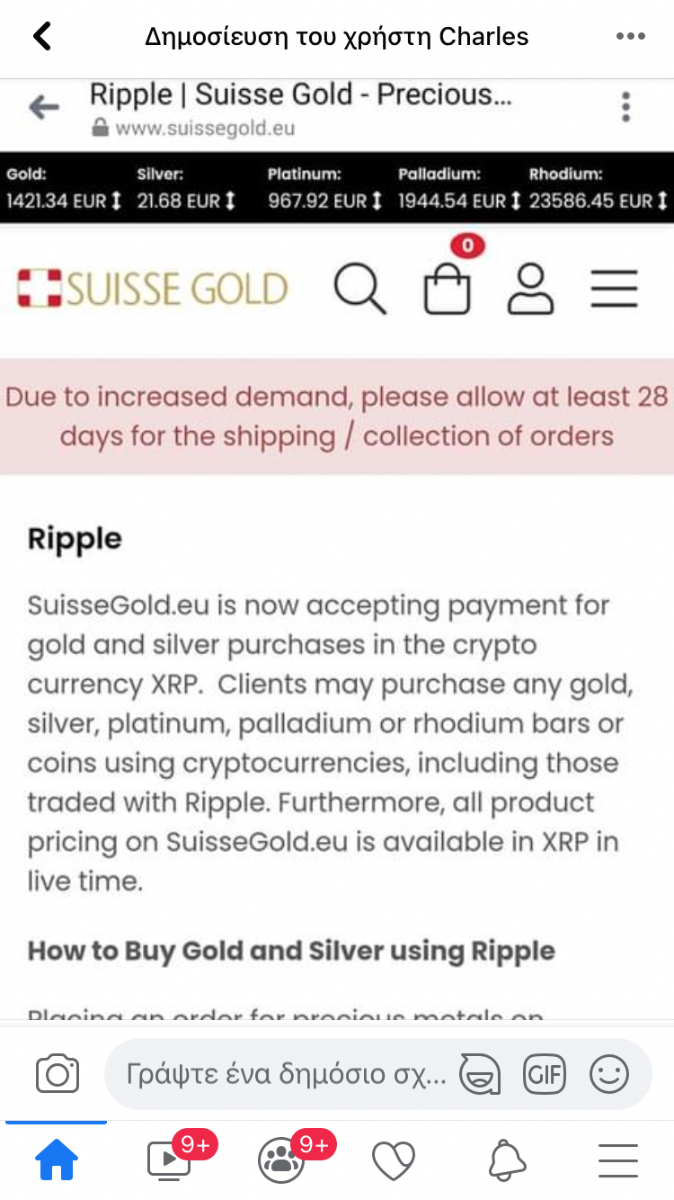Image resolution: width=674 pixels, height=1200 pixels.
Task: Open the post's three-dot options menu
Action: (630, 37)
